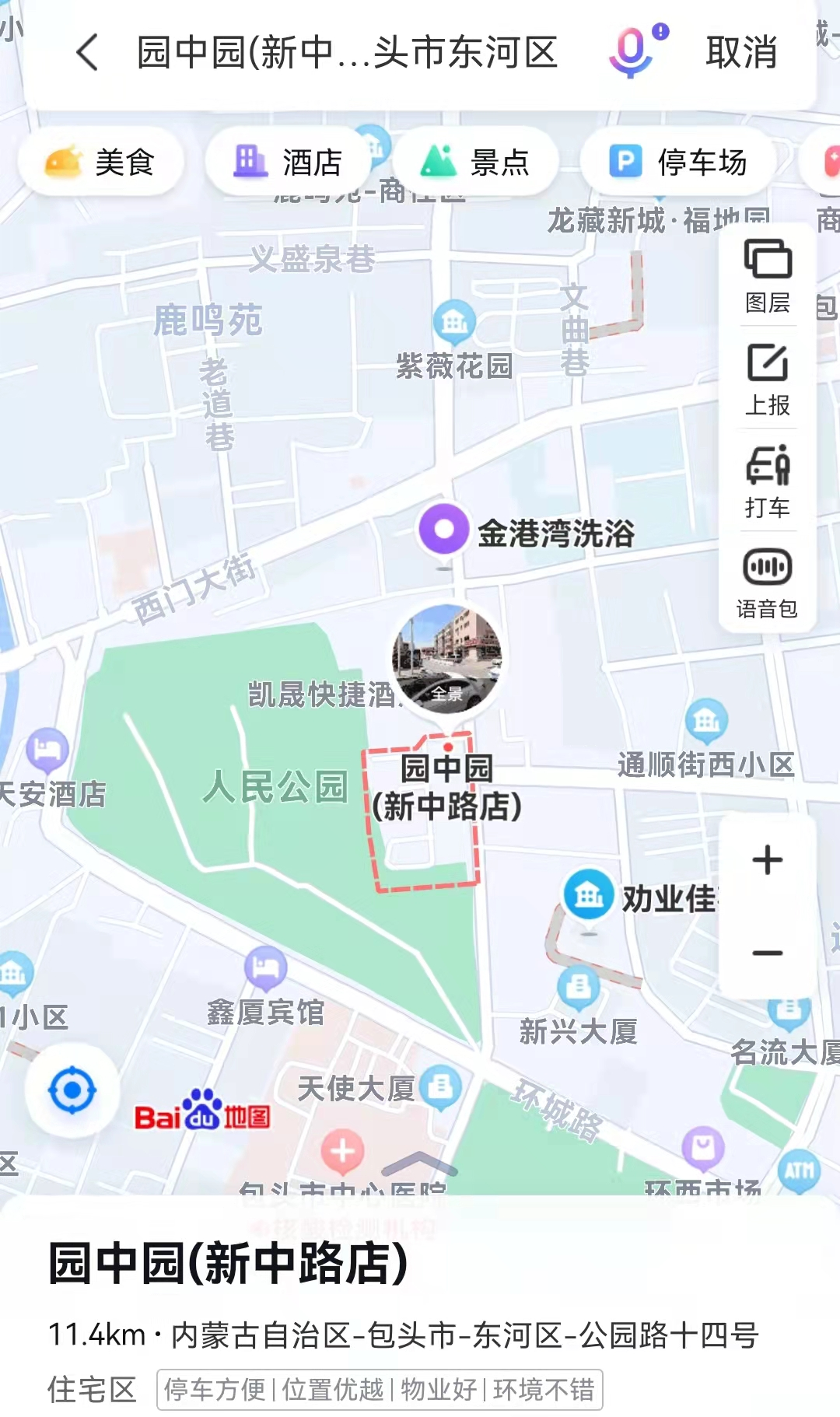The width and height of the screenshot is (840, 1417).
Task: Open the search field showing 园中园
Action: coord(347,53)
